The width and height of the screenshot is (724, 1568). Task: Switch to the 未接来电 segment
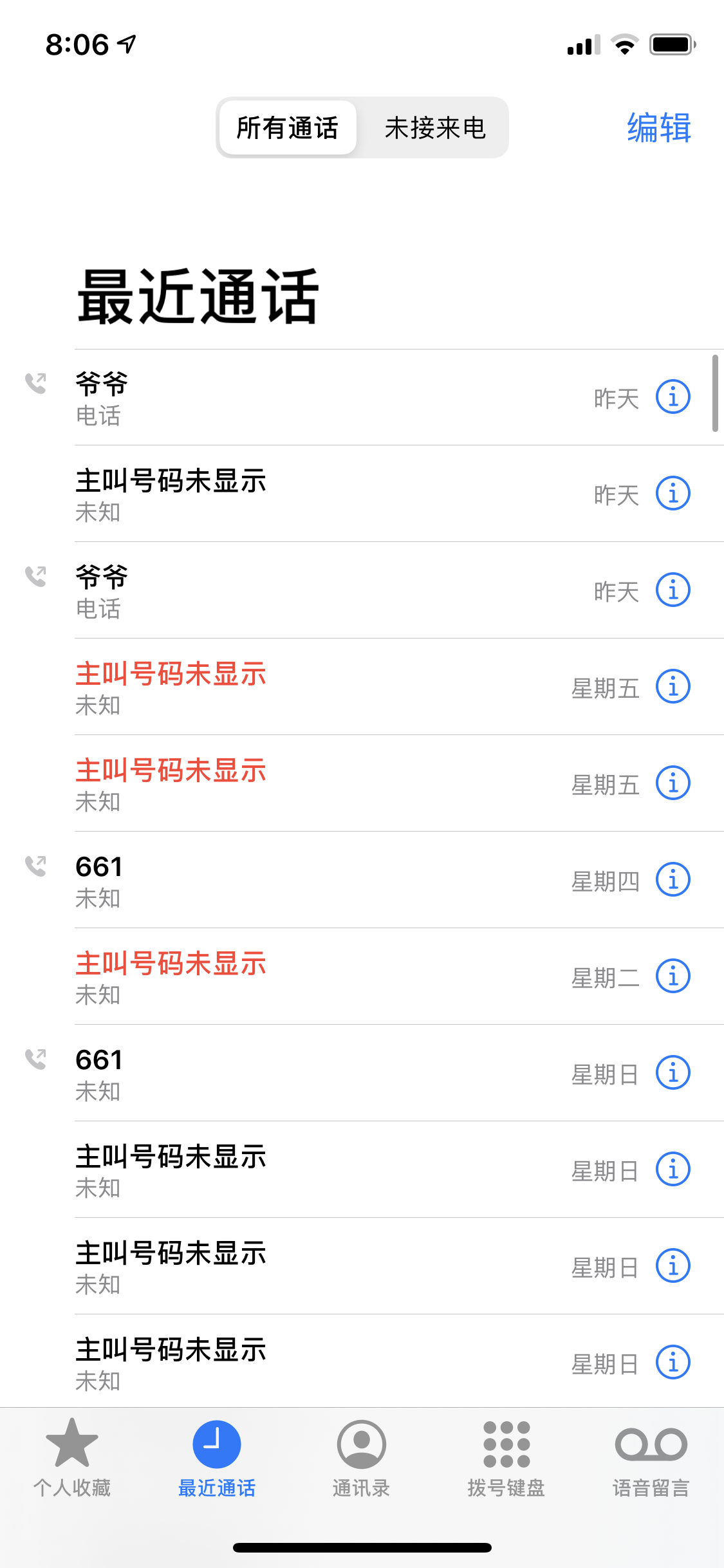pyautogui.click(x=434, y=127)
